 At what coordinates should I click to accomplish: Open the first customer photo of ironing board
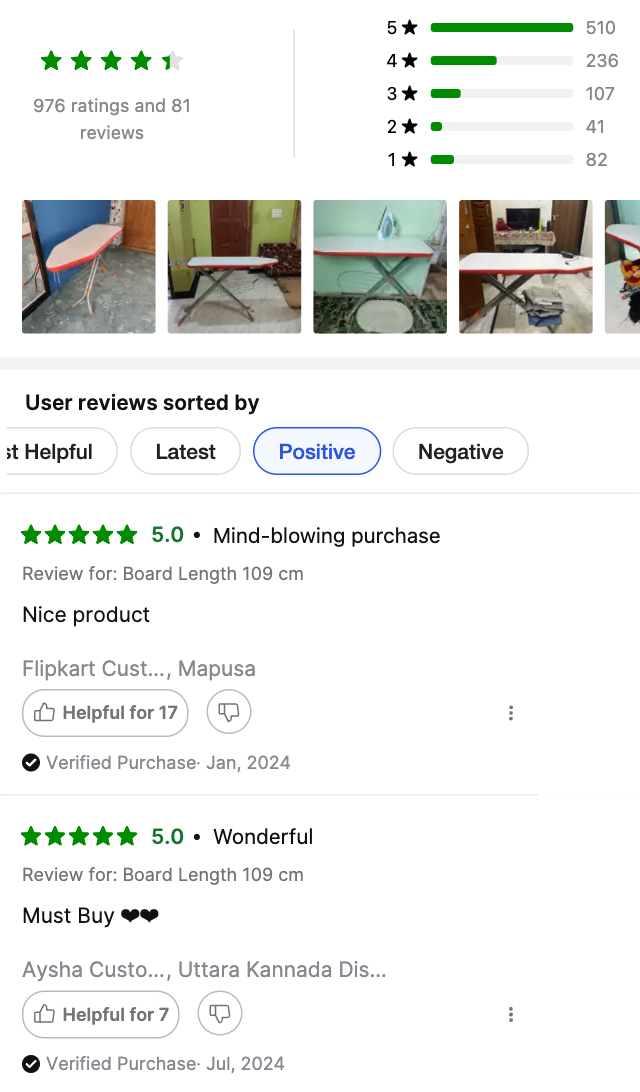[x=89, y=266]
